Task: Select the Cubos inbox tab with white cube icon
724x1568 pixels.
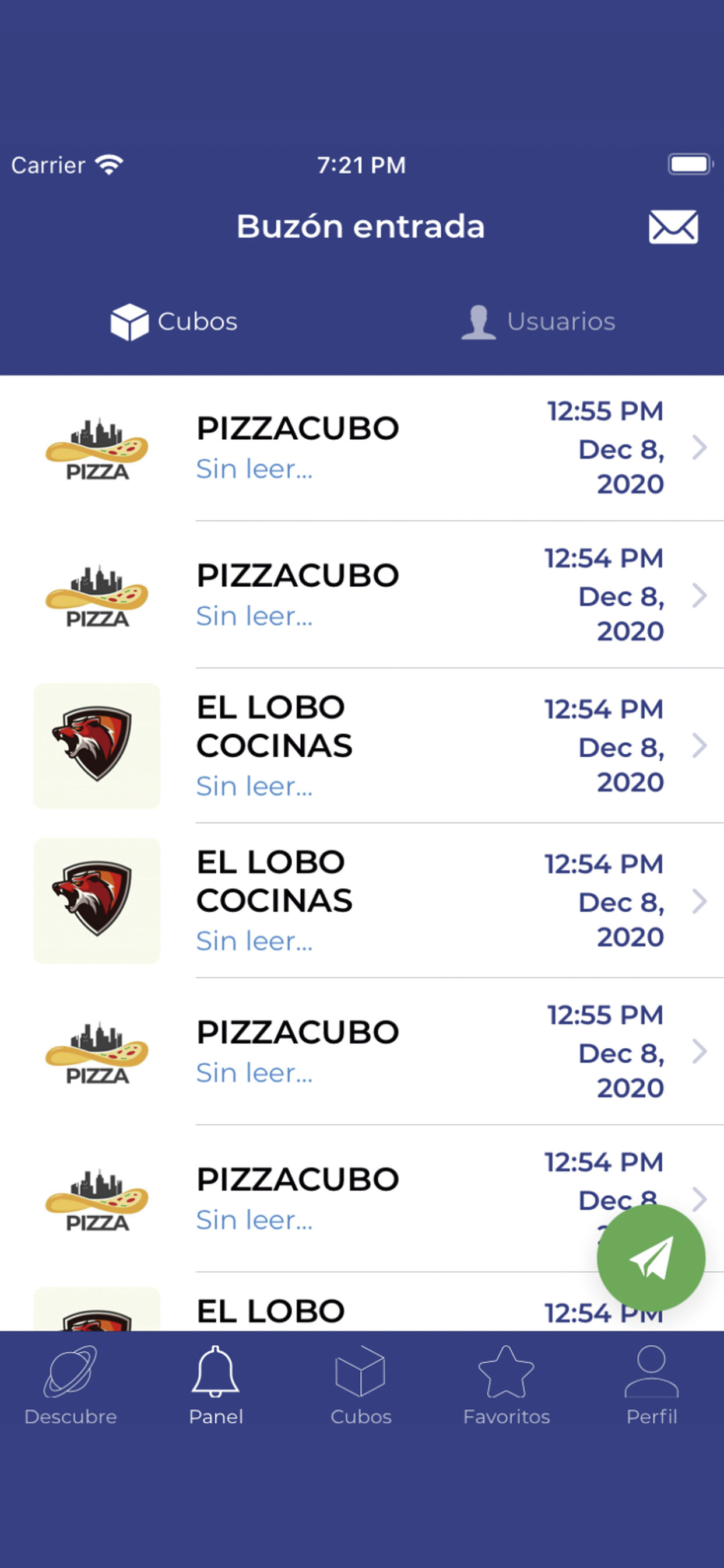Action: click(x=174, y=321)
